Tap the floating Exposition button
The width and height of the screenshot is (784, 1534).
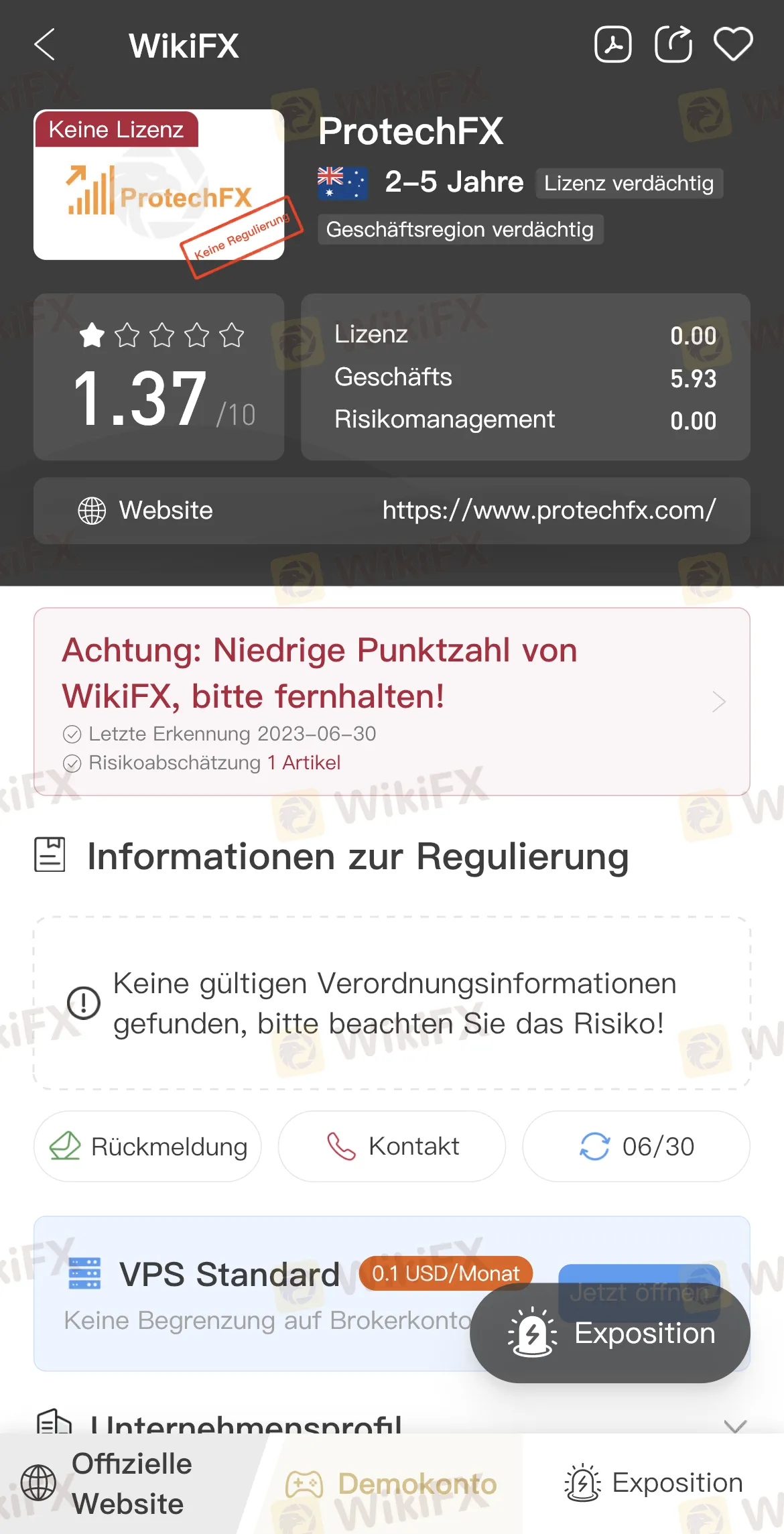pyautogui.click(x=610, y=1334)
